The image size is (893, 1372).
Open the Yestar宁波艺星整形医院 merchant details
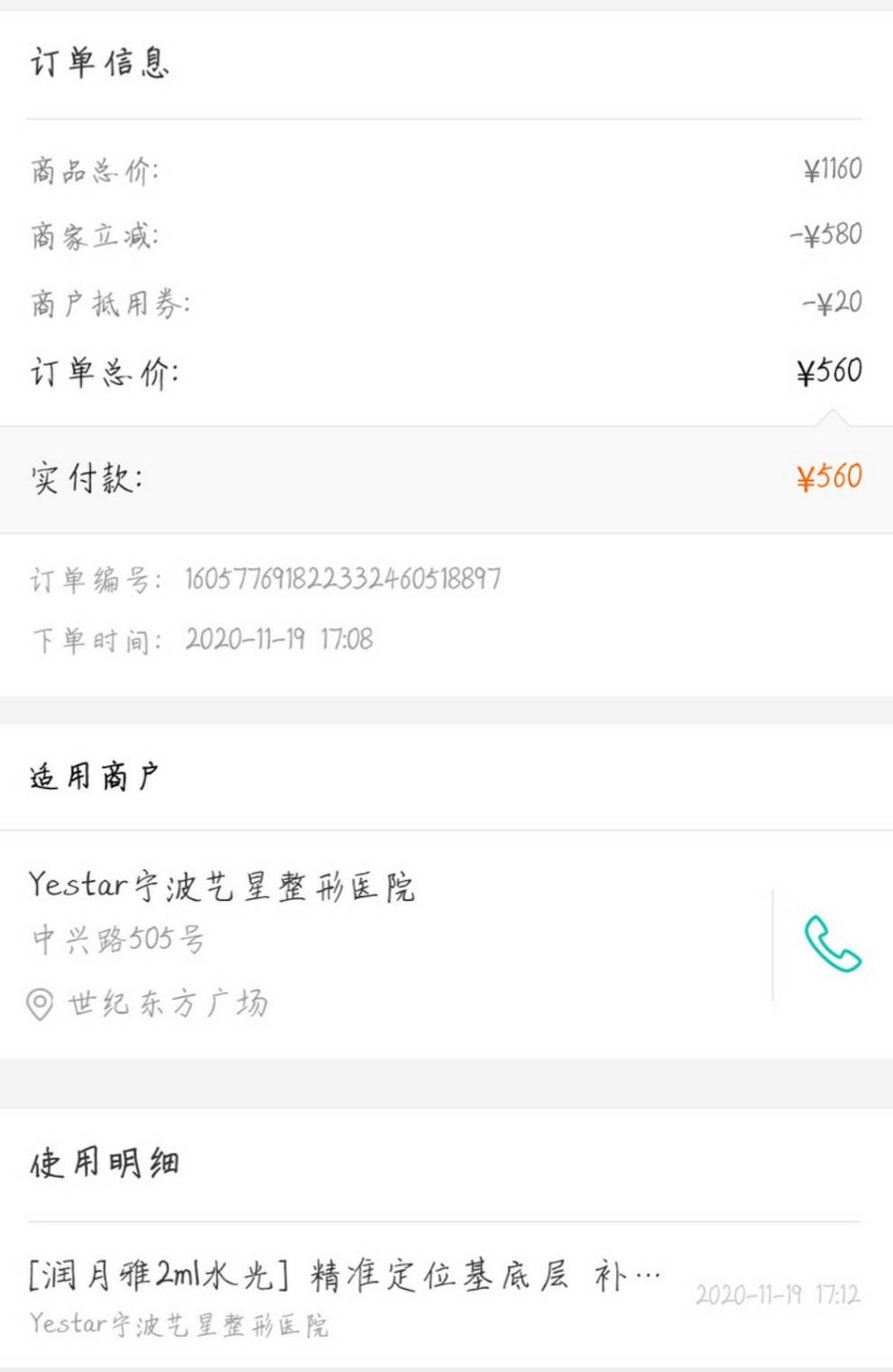tap(222, 886)
